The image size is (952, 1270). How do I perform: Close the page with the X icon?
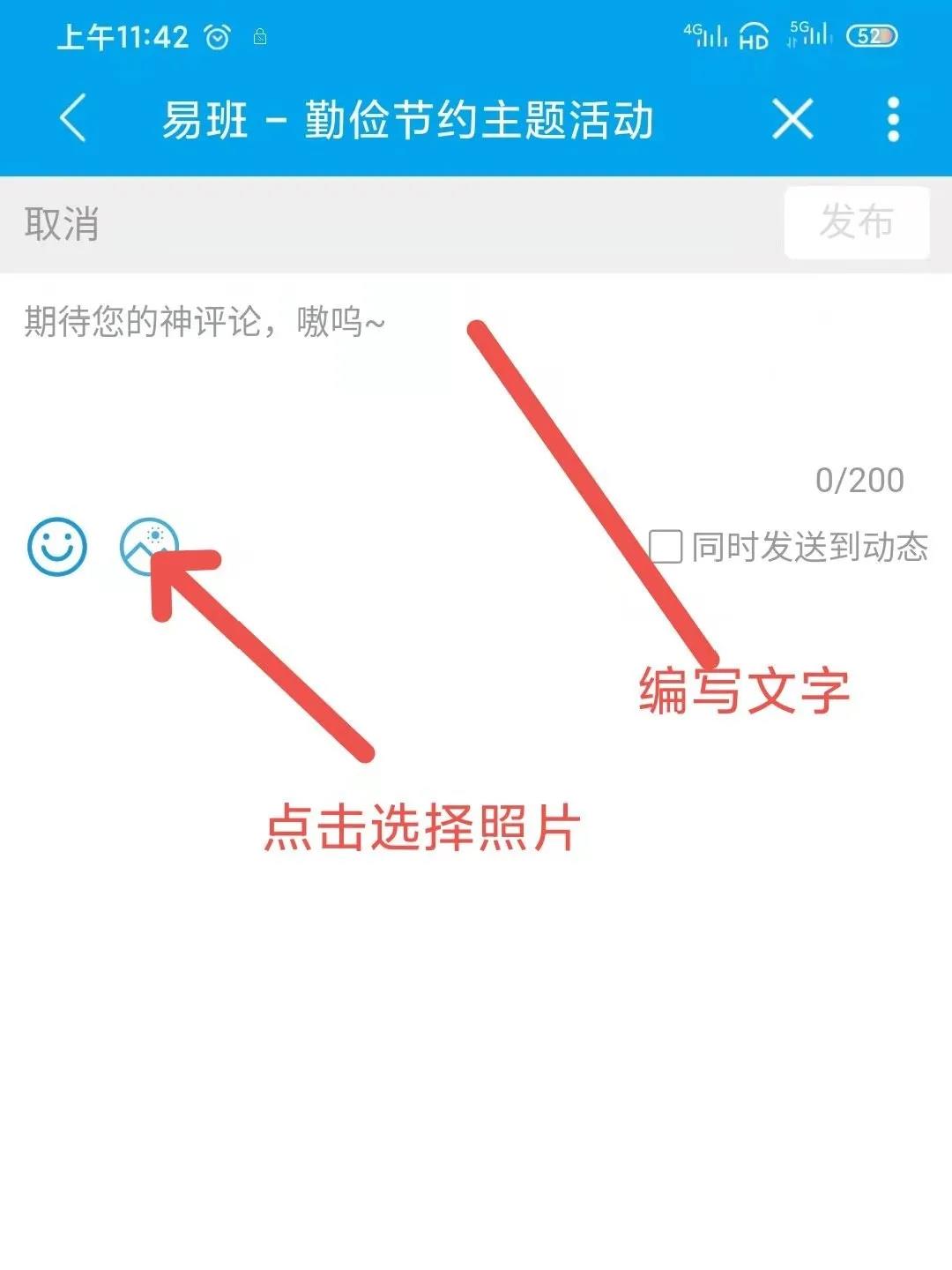click(x=792, y=118)
